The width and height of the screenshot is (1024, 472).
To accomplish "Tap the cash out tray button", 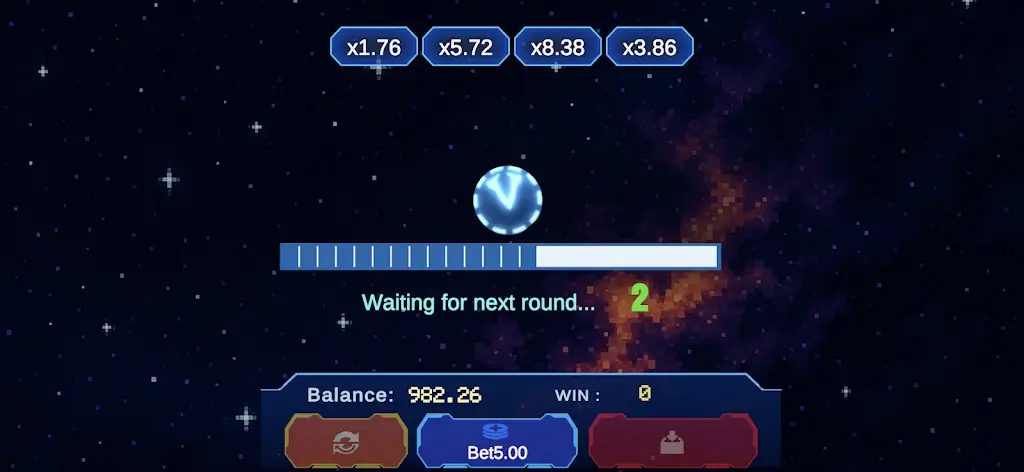I will (672, 441).
